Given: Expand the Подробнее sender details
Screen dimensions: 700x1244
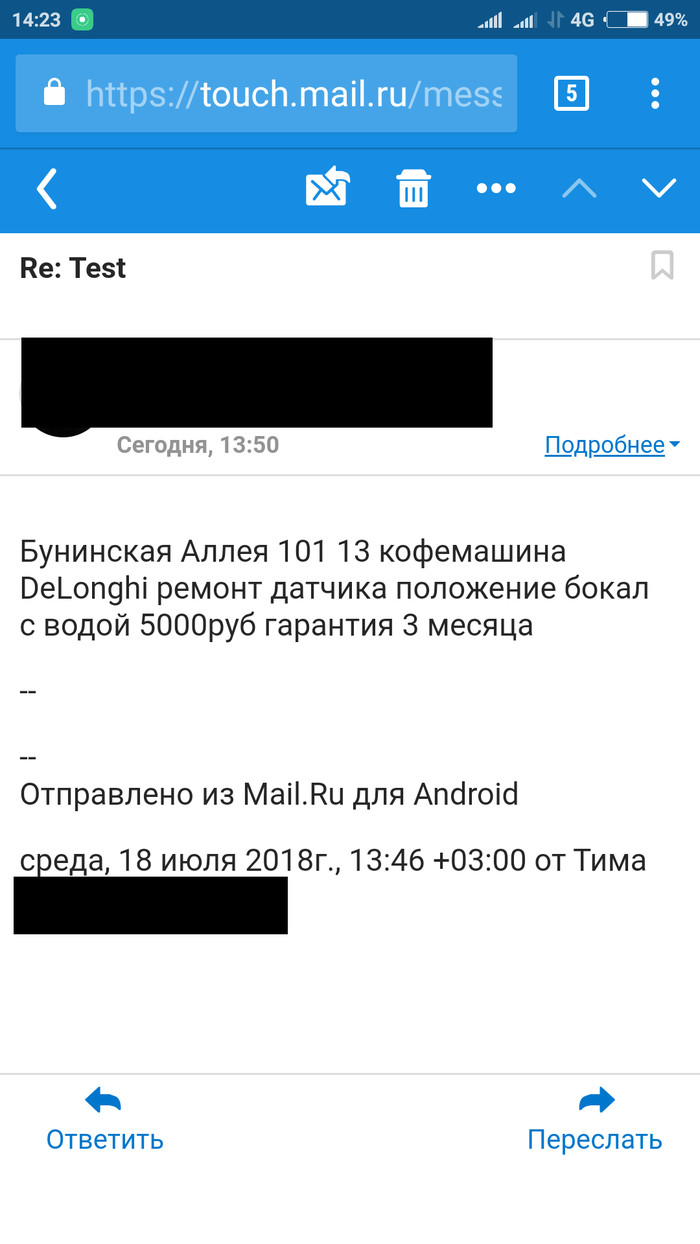Looking at the screenshot, I should pos(612,445).
